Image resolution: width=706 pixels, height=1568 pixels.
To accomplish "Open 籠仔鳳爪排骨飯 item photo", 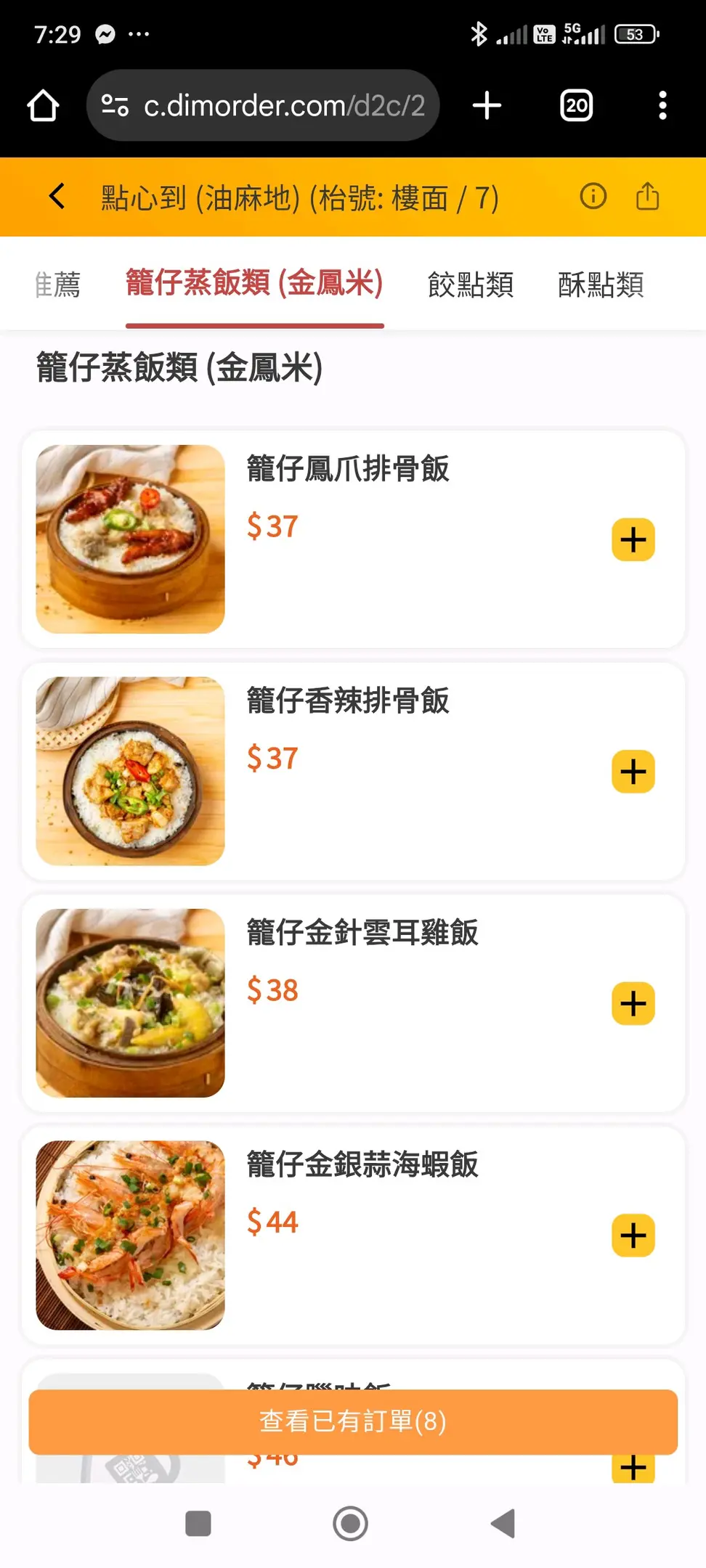I will (131, 539).
